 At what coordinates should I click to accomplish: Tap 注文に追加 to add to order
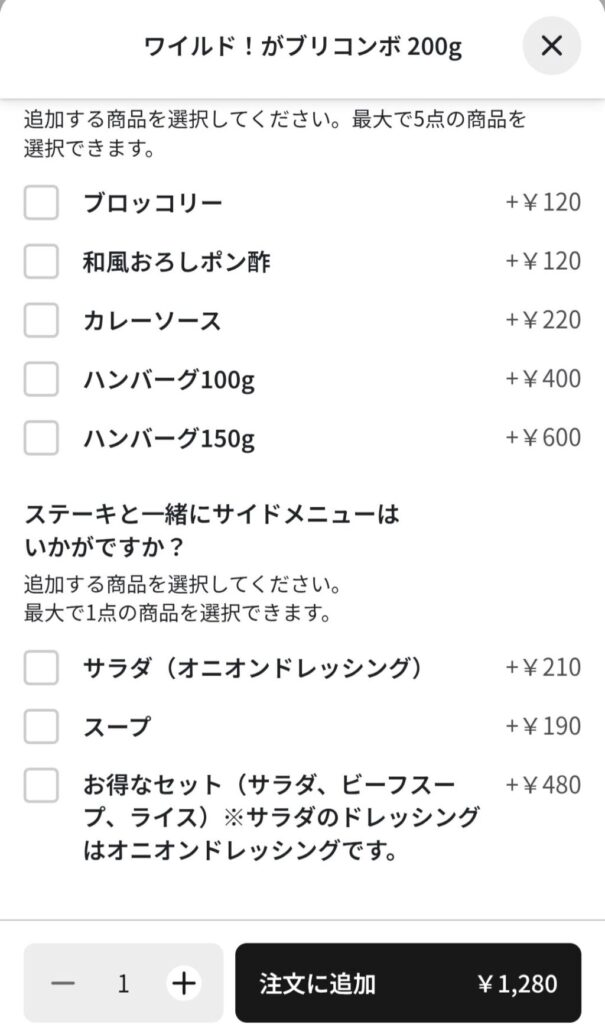408,983
